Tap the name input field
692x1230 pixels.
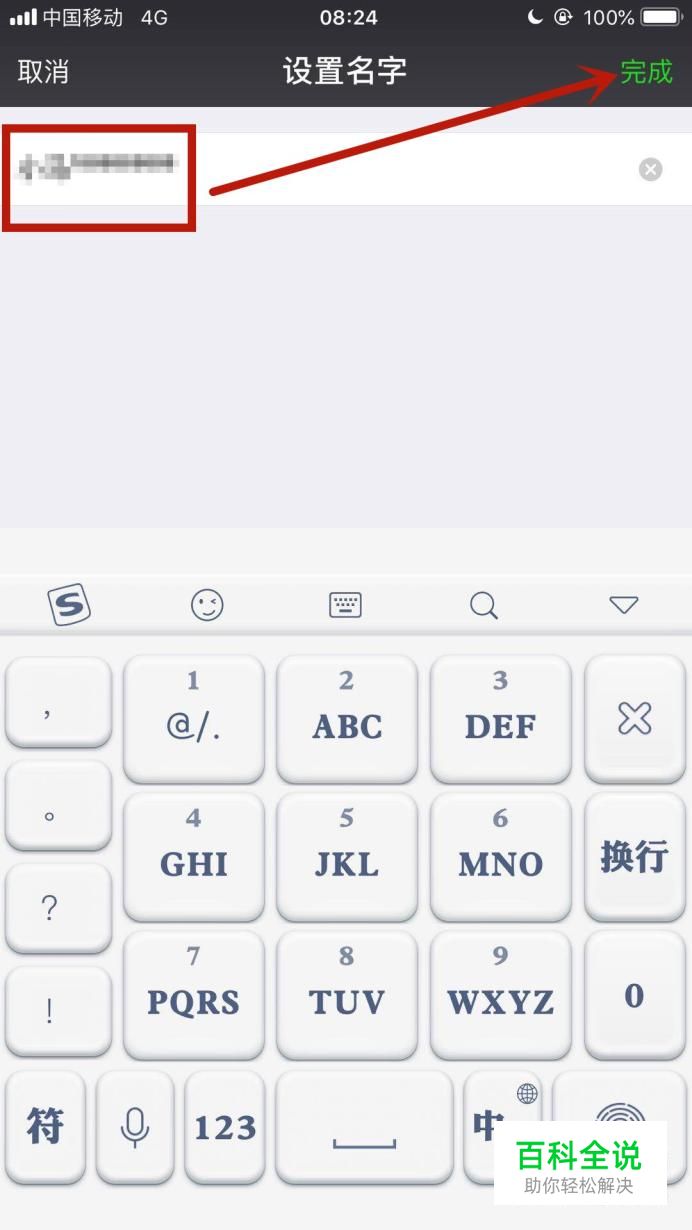tap(346, 169)
